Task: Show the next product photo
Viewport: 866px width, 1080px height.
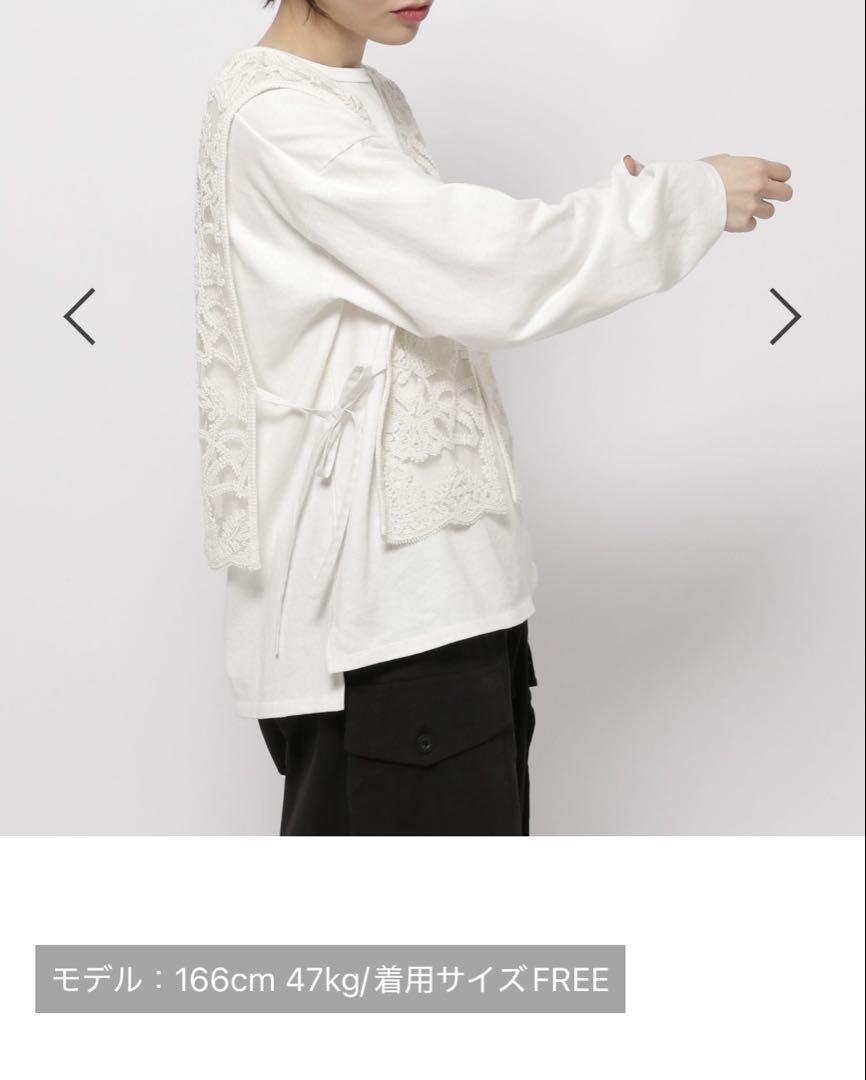Action: click(785, 316)
